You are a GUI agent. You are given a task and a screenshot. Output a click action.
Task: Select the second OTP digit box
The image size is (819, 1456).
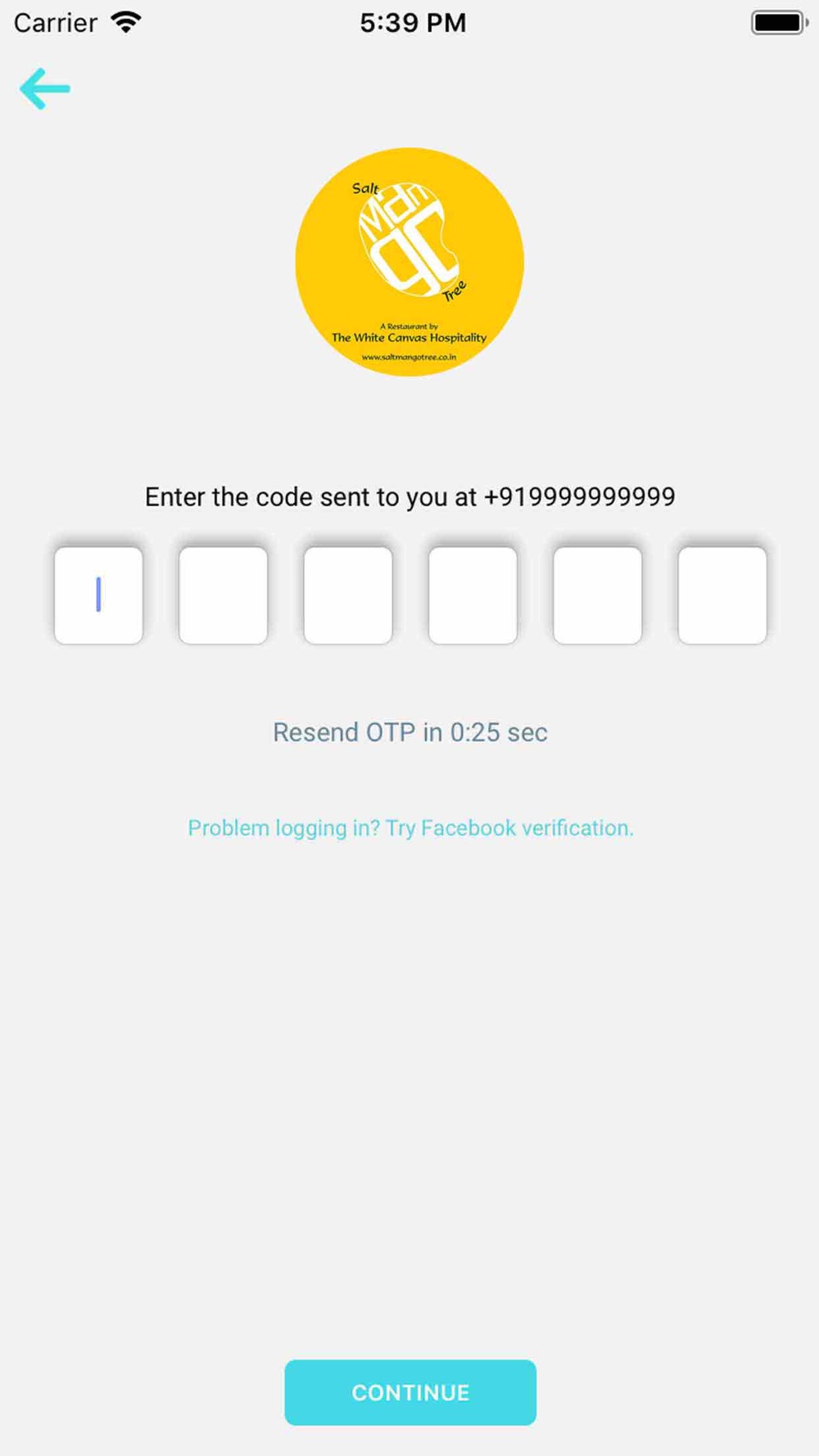tap(223, 595)
